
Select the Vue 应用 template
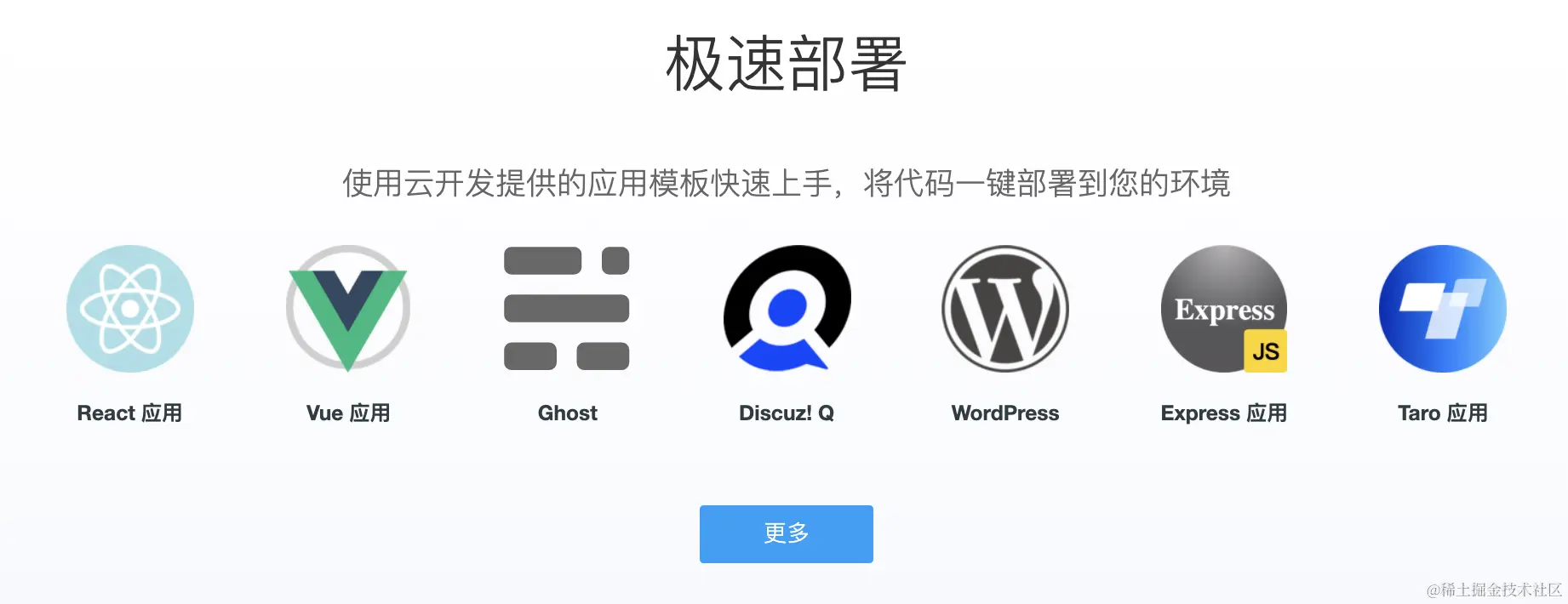tap(348, 309)
